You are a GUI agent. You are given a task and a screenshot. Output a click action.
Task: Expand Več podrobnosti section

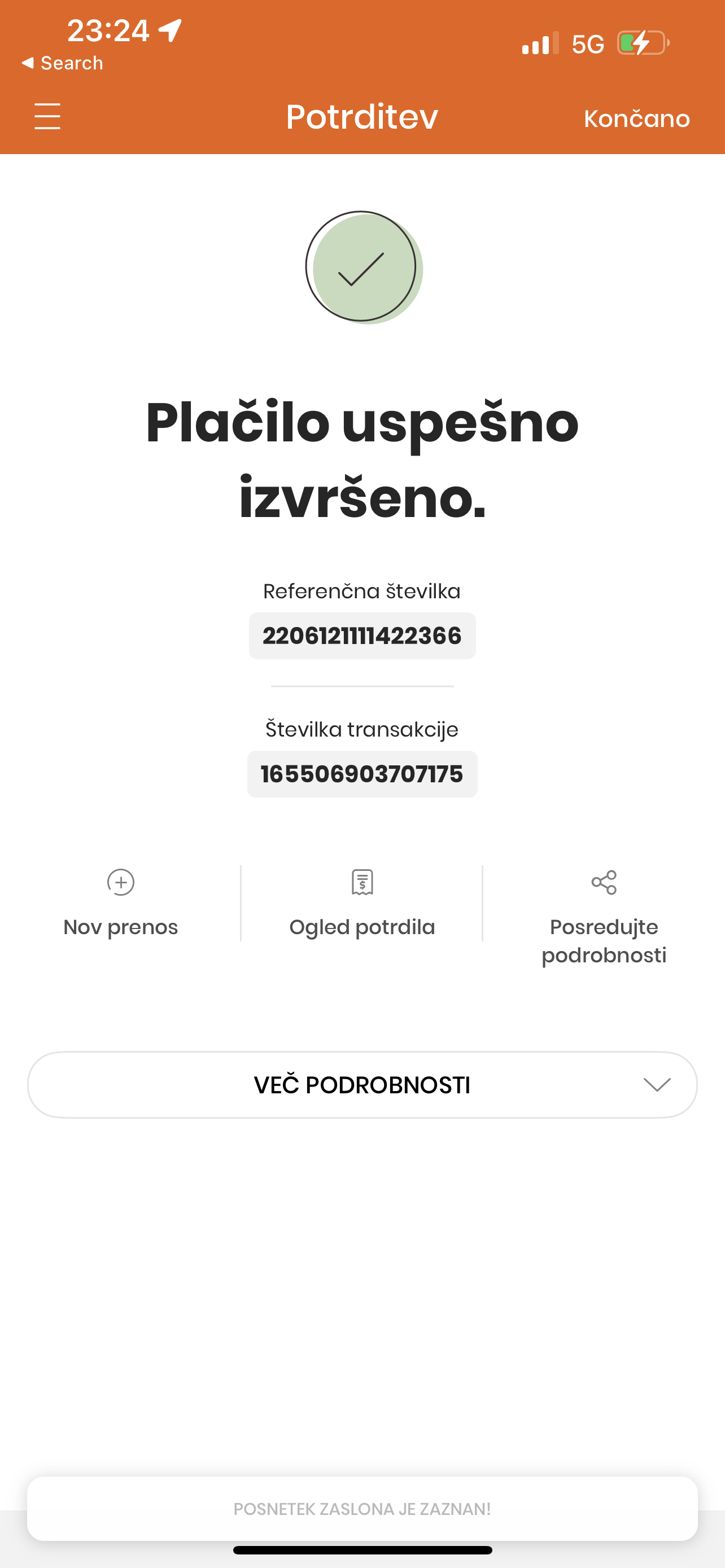coord(362,1085)
